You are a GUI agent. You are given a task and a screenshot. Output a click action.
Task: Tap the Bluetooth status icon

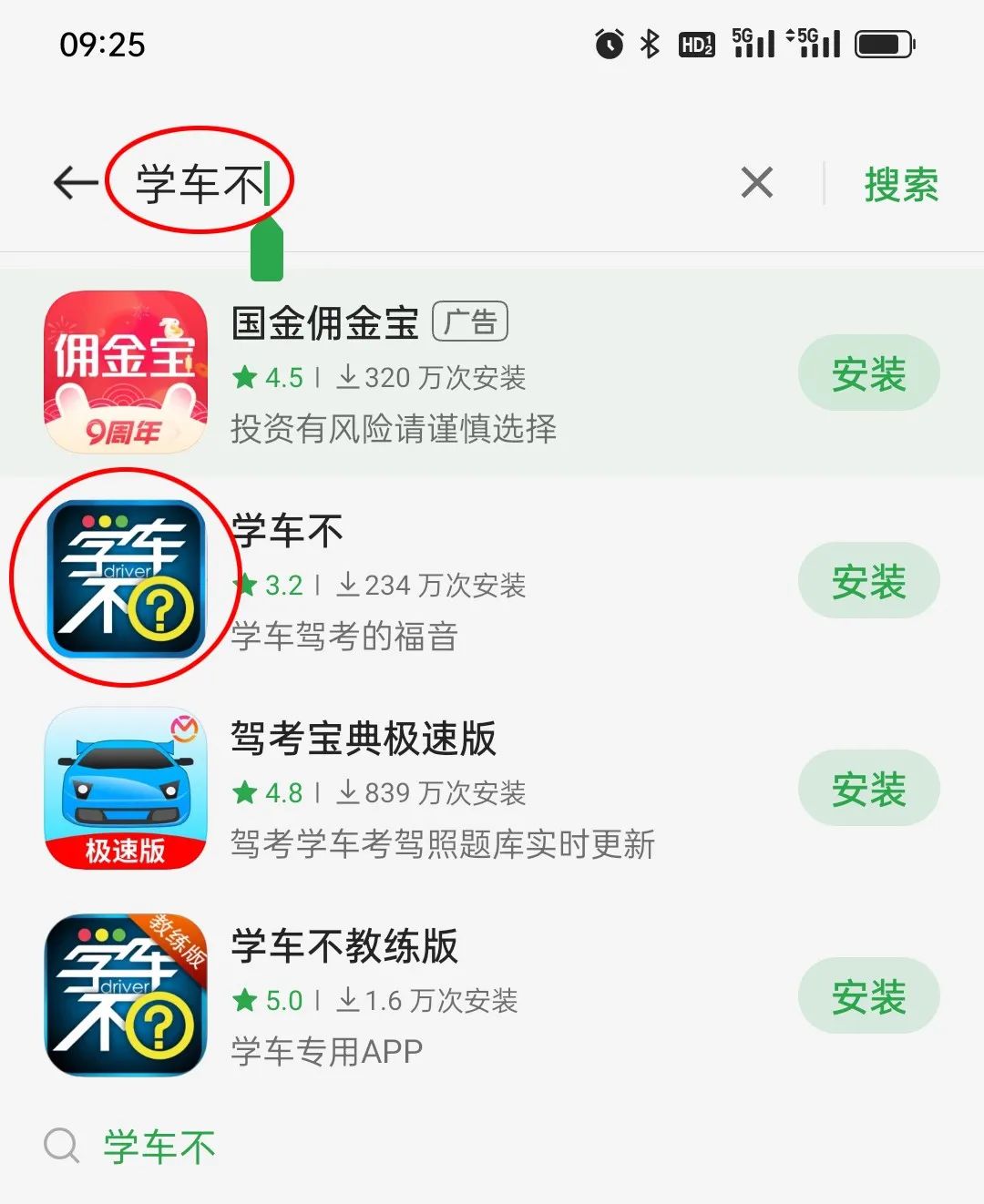[650, 42]
